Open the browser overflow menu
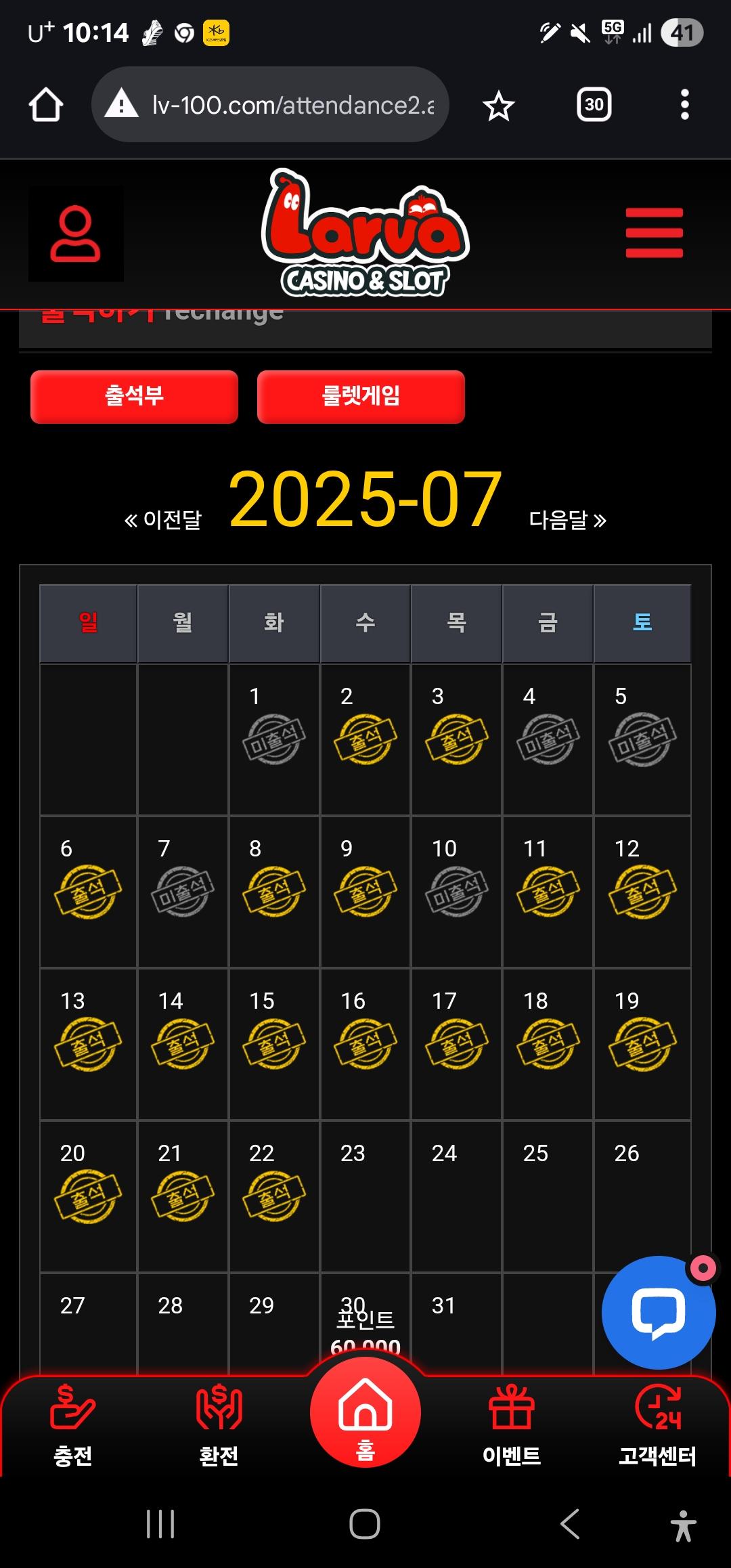The image size is (731, 1568). tap(684, 105)
